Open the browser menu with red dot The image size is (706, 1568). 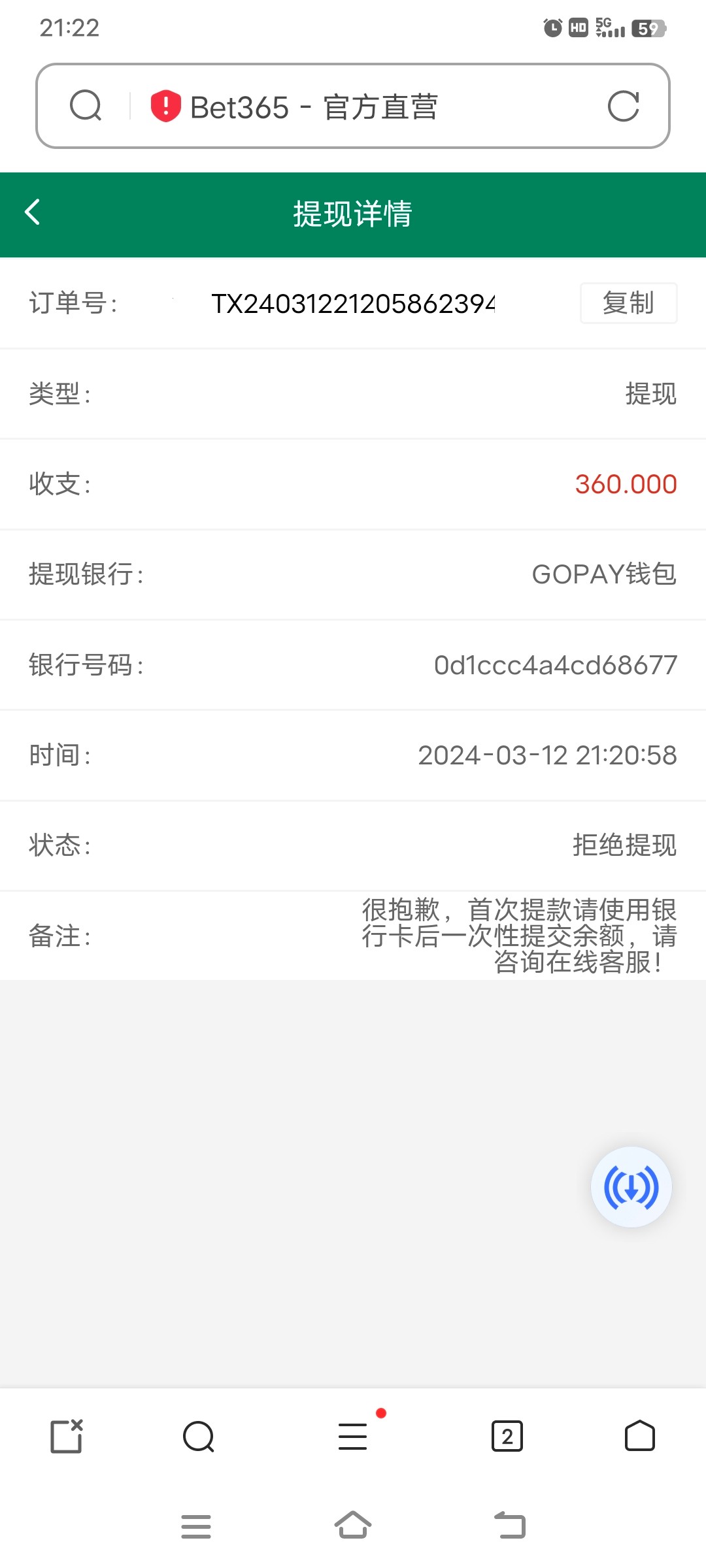pos(353,1436)
